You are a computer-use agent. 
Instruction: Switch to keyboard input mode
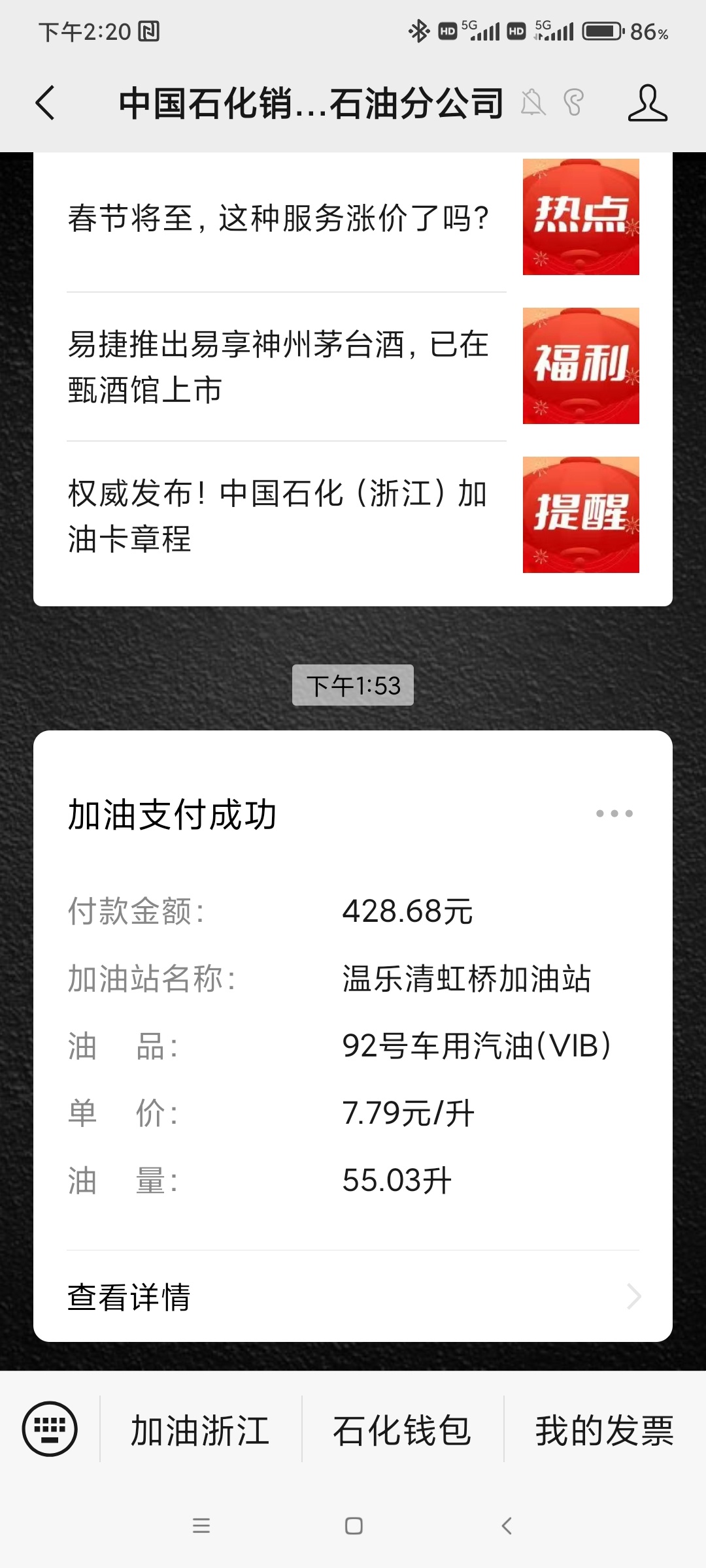pos(50,1429)
